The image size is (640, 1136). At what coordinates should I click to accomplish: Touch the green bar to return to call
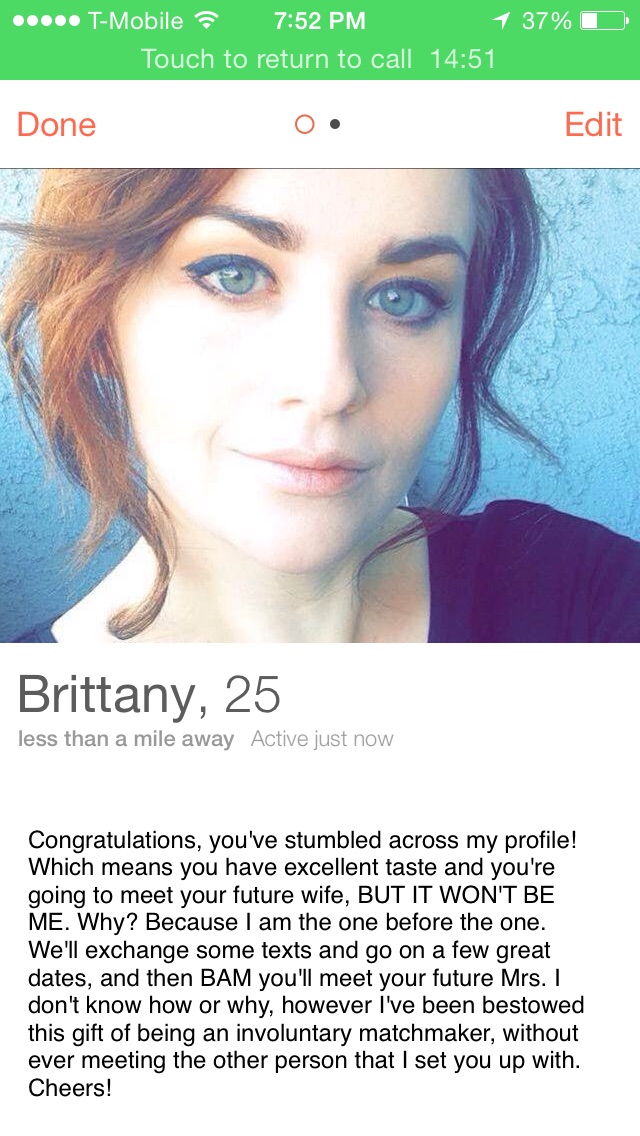click(x=319, y=59)
